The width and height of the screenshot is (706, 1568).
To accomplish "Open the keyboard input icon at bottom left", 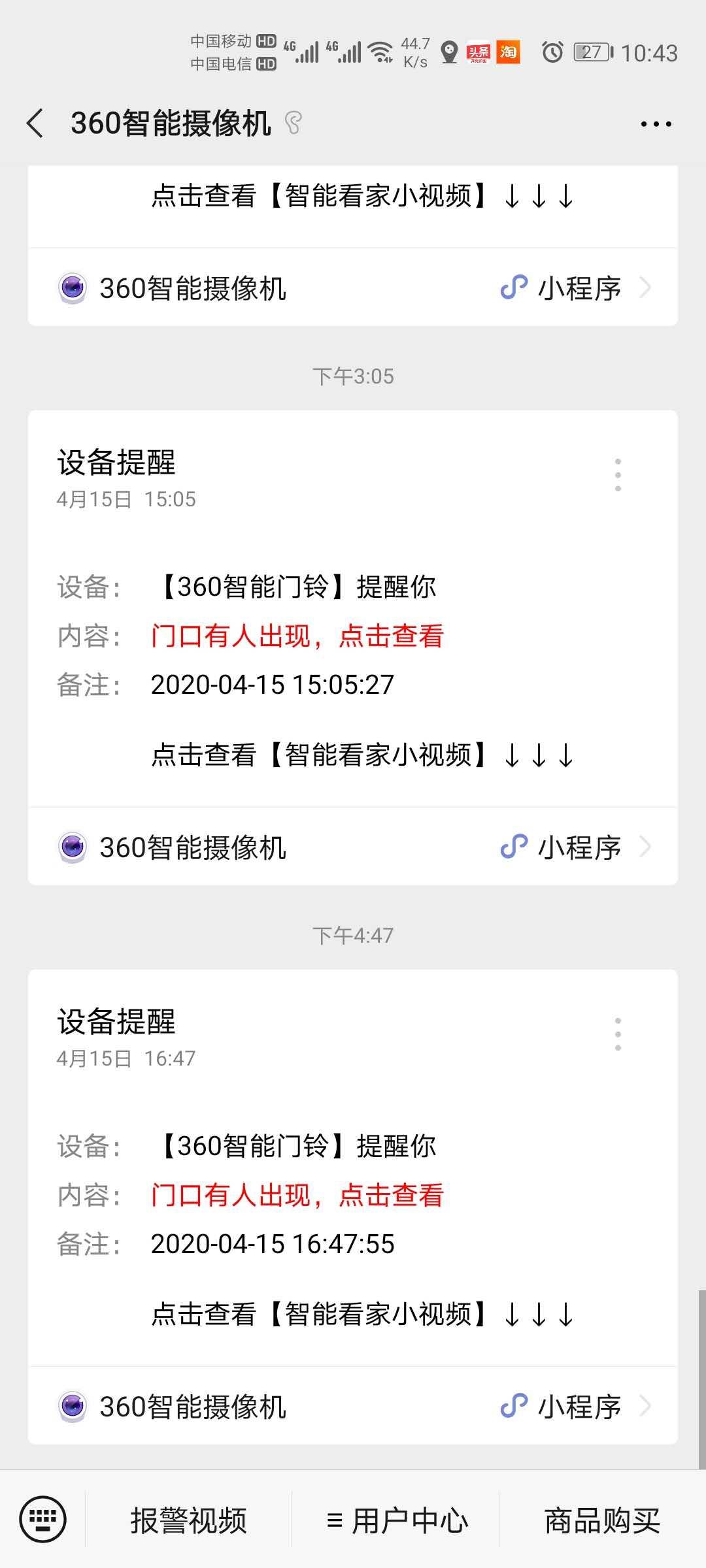I will tap(44, 1520).
